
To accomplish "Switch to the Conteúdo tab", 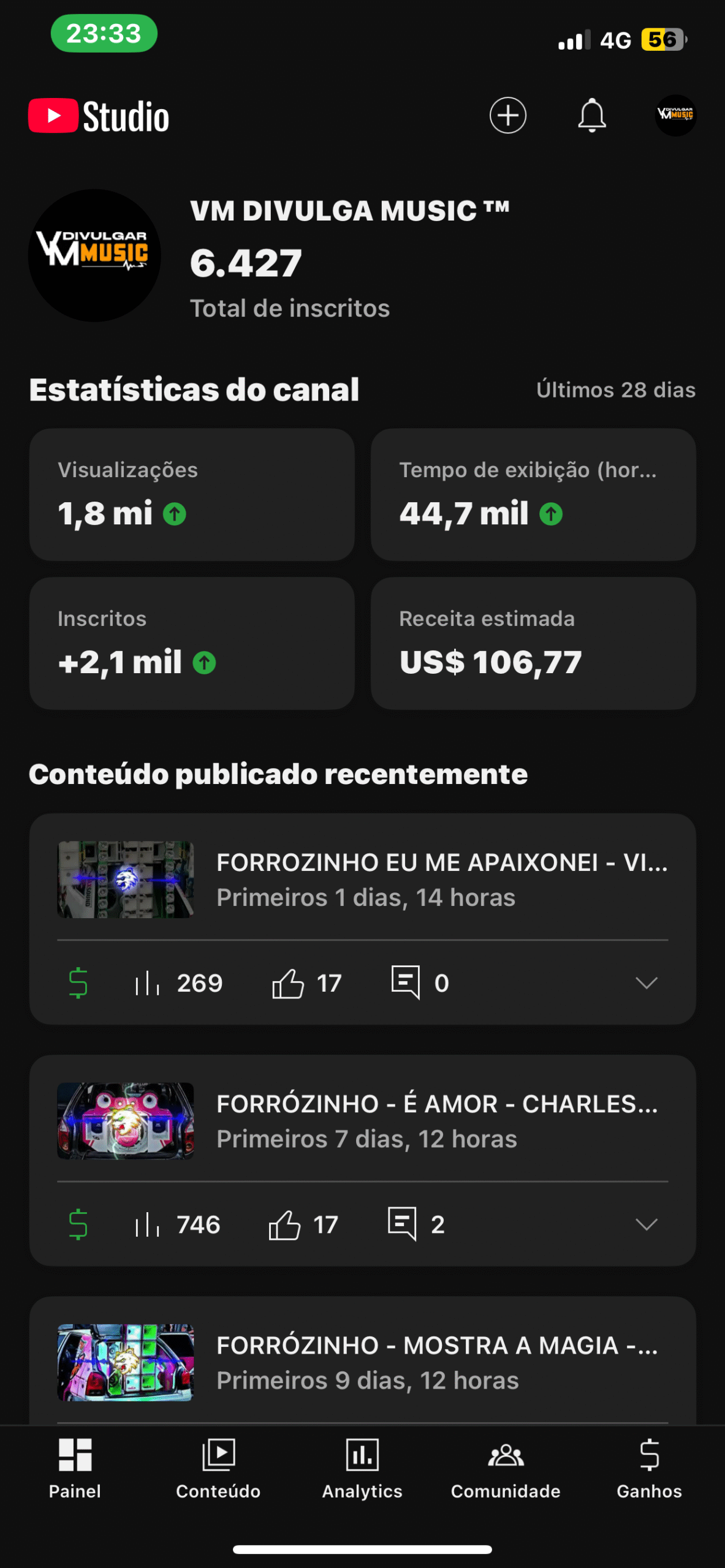I will 218,1468.
